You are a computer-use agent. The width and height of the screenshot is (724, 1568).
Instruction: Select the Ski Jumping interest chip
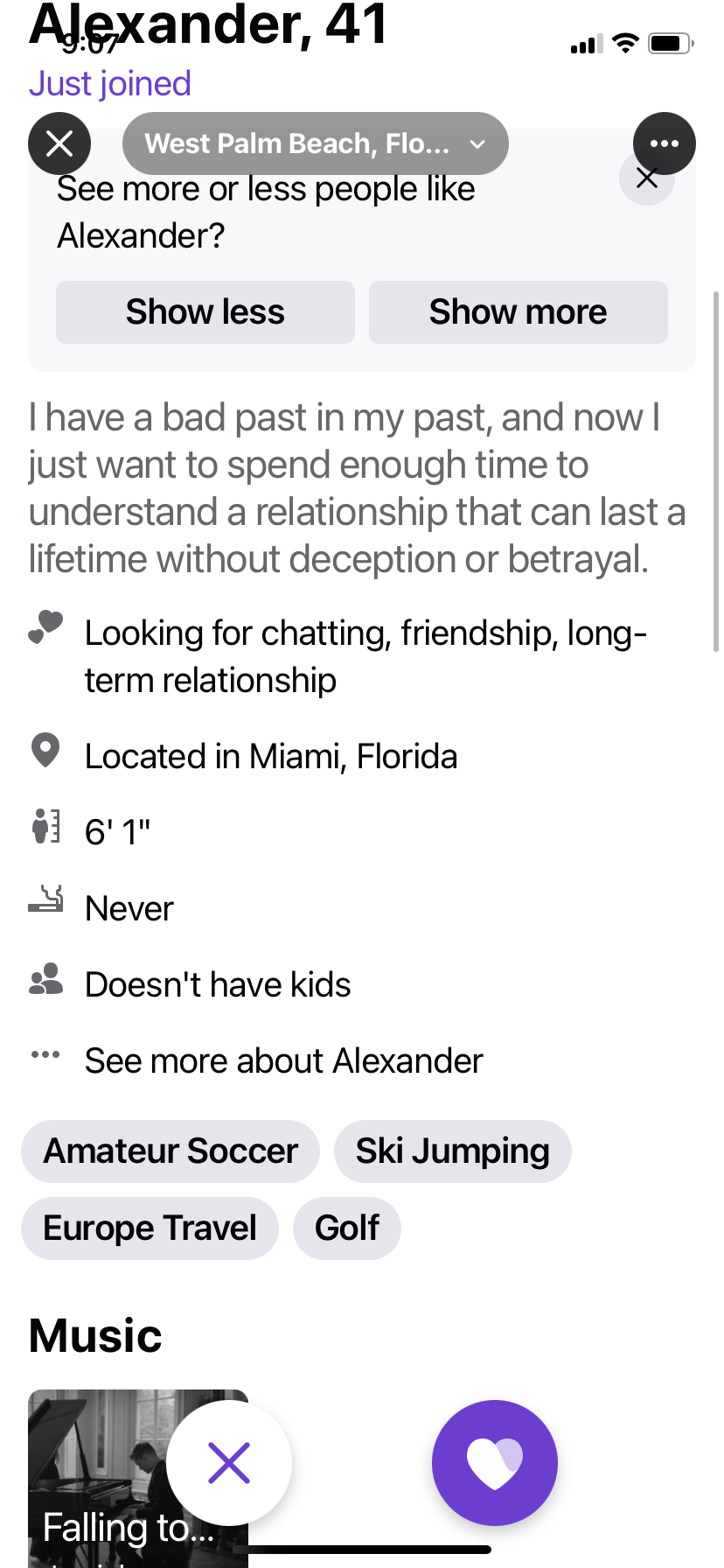tap(453, 1151)
